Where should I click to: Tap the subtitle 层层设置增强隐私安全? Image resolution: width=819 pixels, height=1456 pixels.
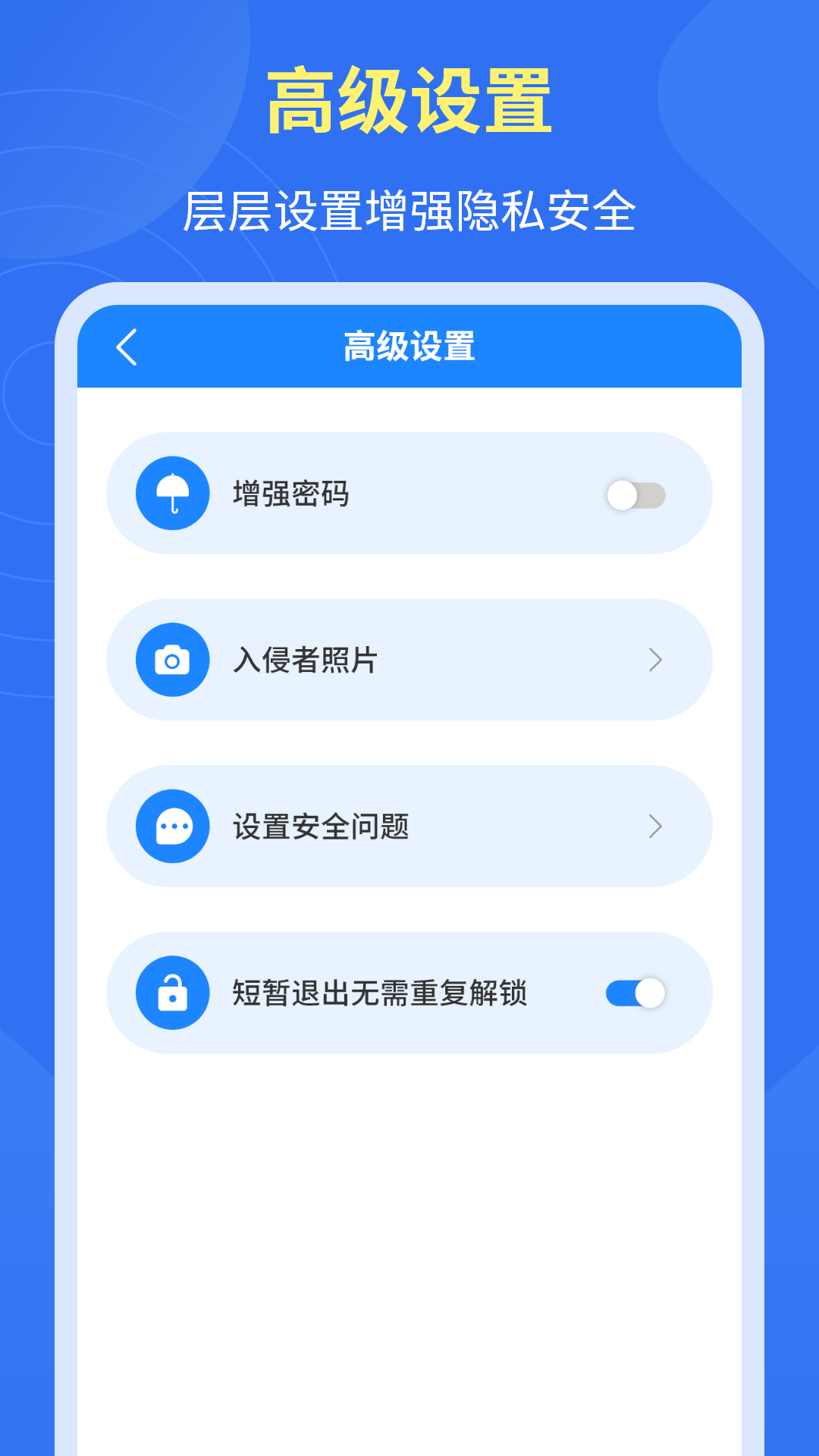click(409, 210)
